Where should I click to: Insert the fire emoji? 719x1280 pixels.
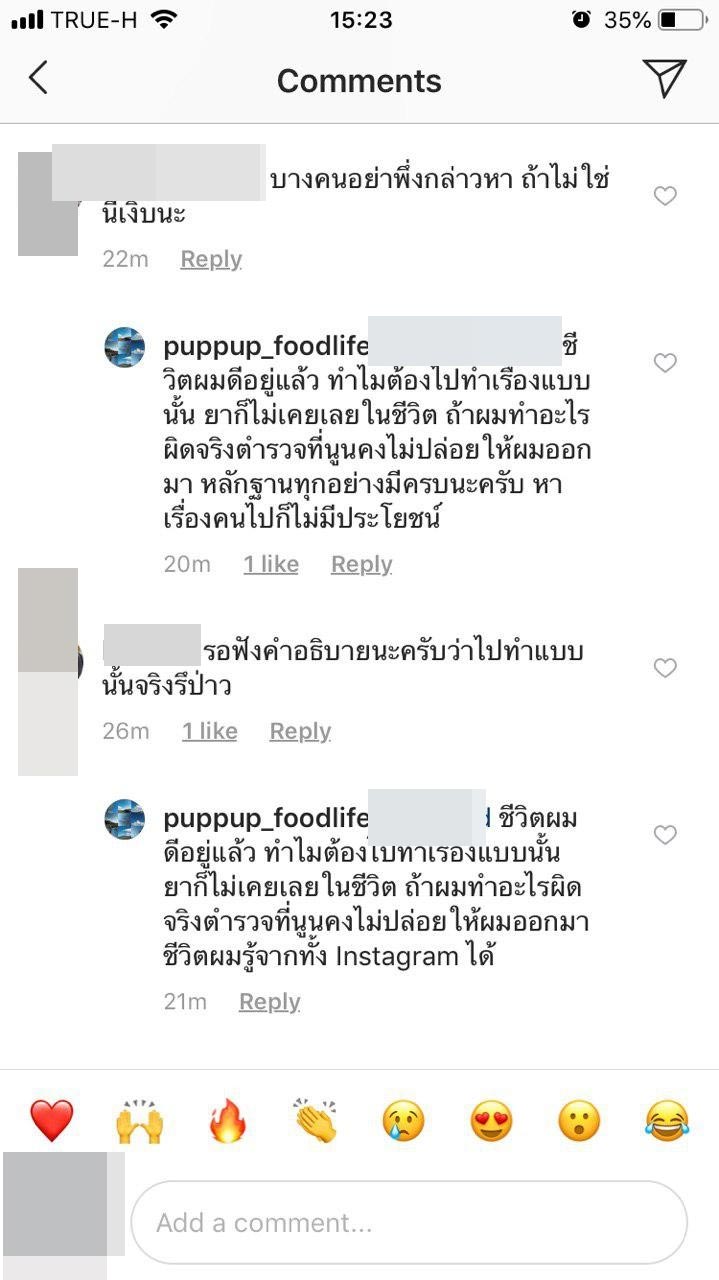[227, 1120]
